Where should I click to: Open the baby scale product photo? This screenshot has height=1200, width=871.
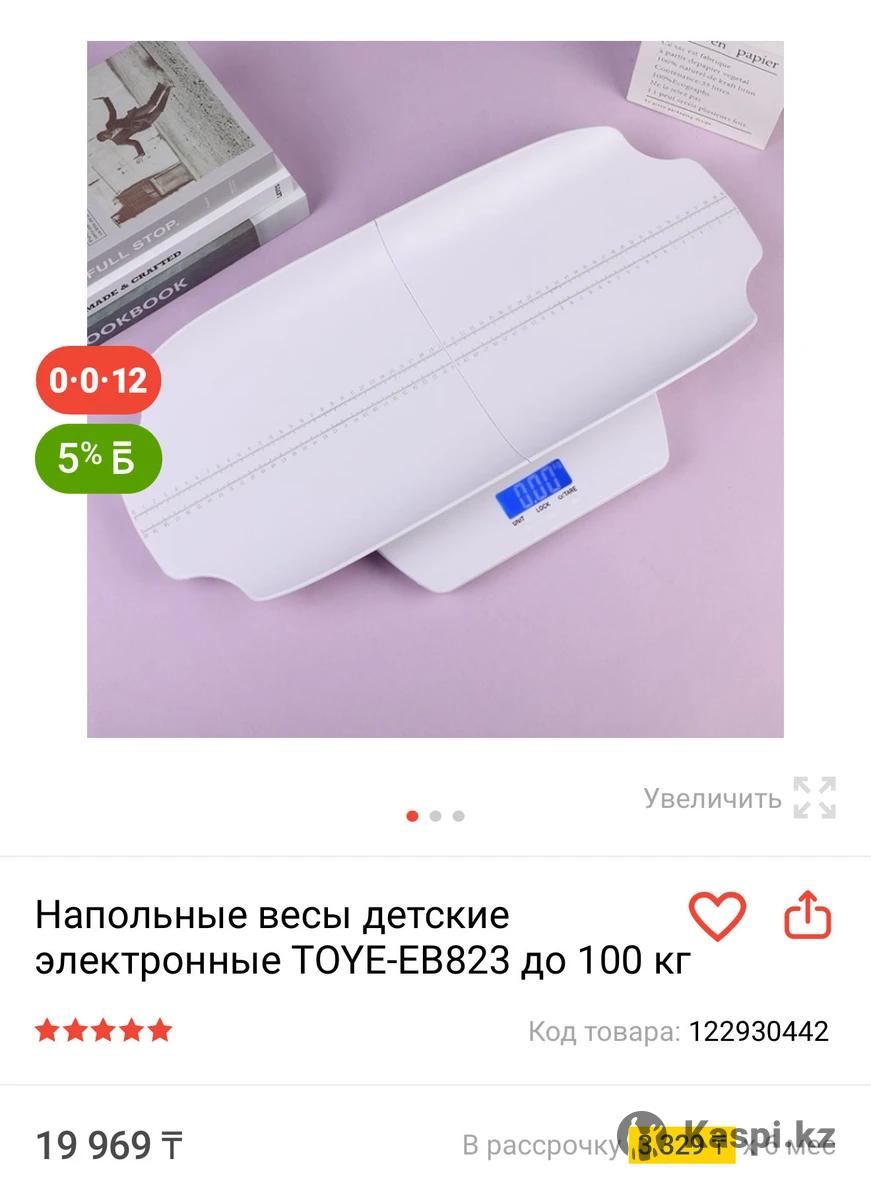tap(435, 389)
